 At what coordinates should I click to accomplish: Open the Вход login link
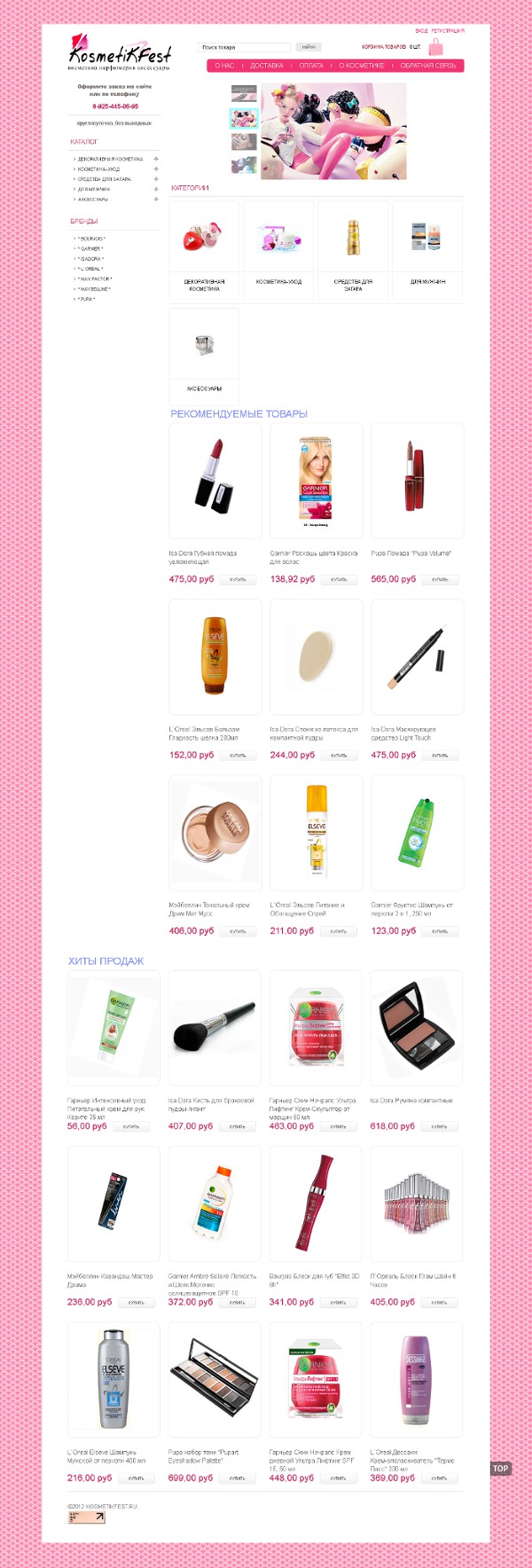click(x=421, y=30)
